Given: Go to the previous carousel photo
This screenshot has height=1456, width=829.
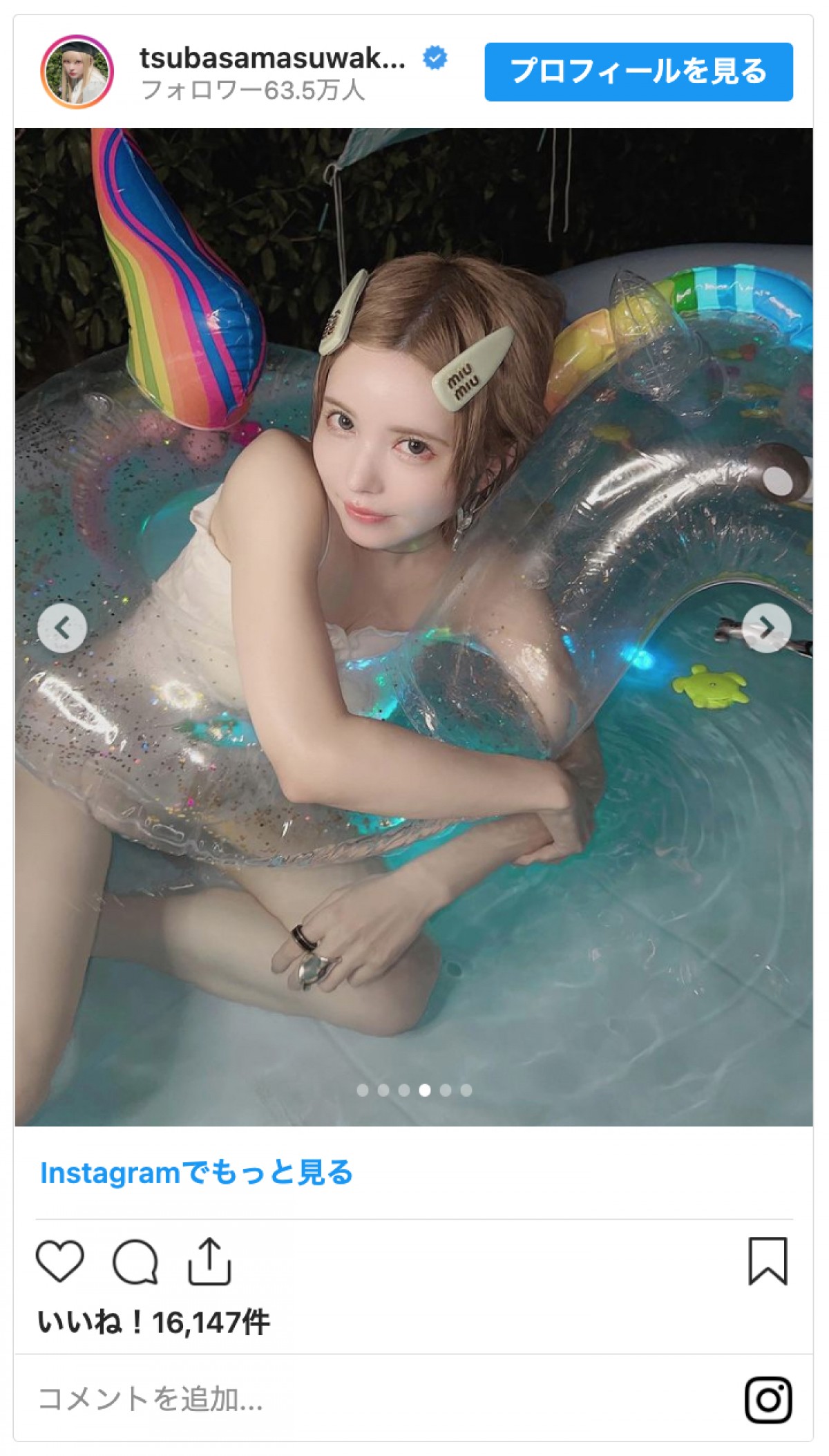Looking at the screenshot, I should click(x=62, y=628).
